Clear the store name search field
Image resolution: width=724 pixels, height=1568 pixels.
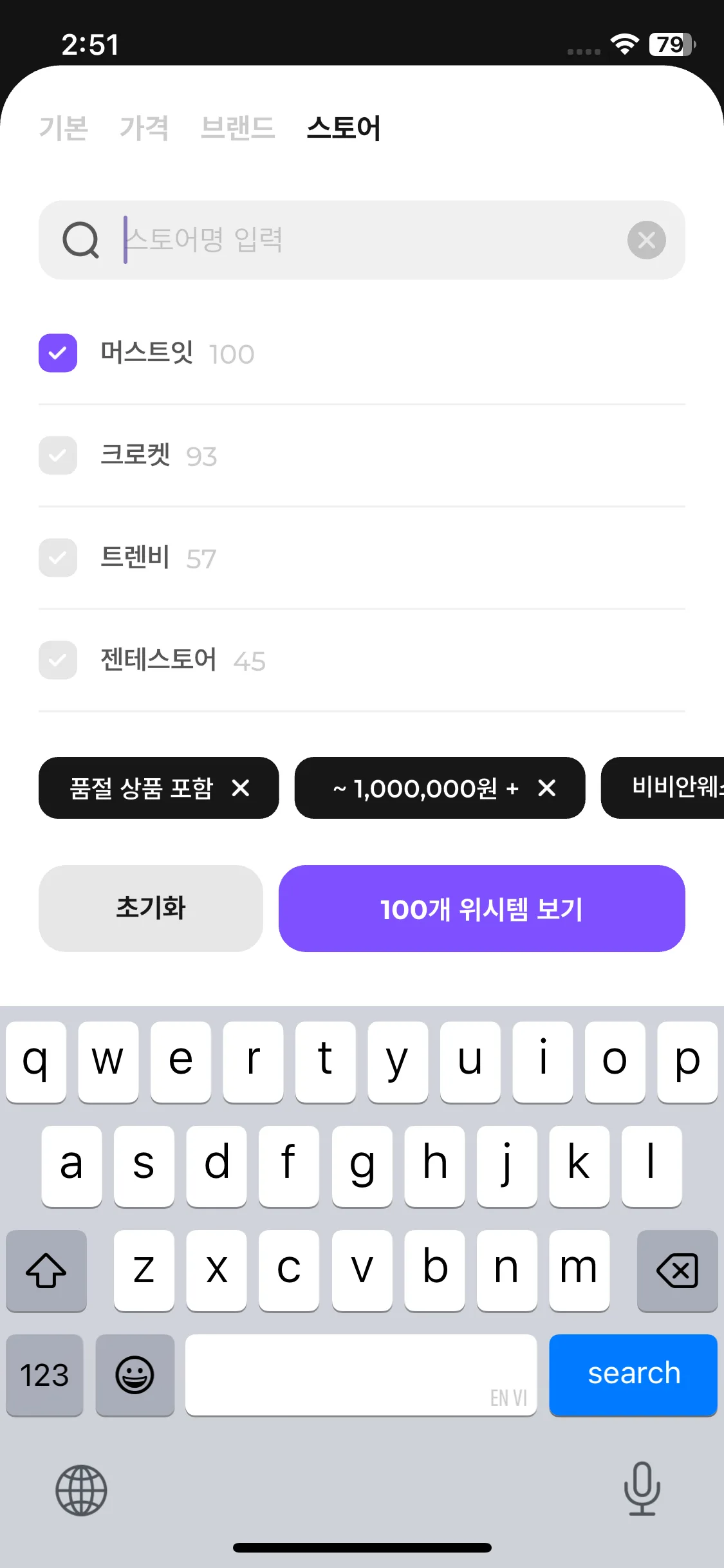(646, 240)
